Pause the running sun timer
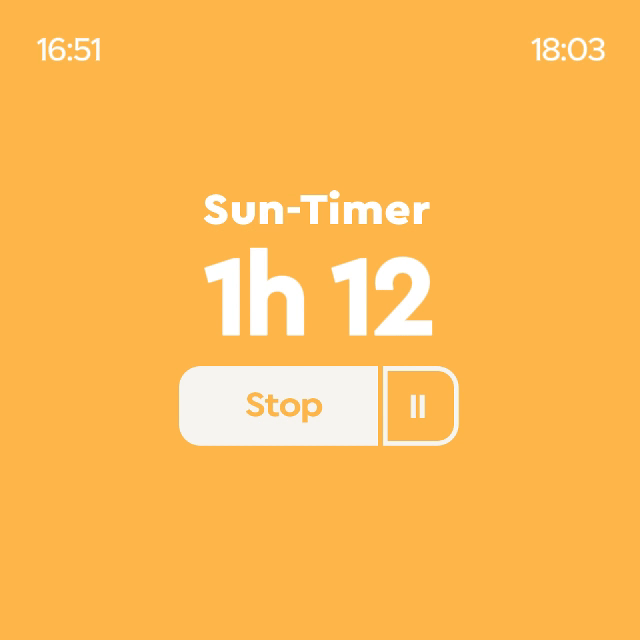The image size is (640, 640). tap(419, 406)
